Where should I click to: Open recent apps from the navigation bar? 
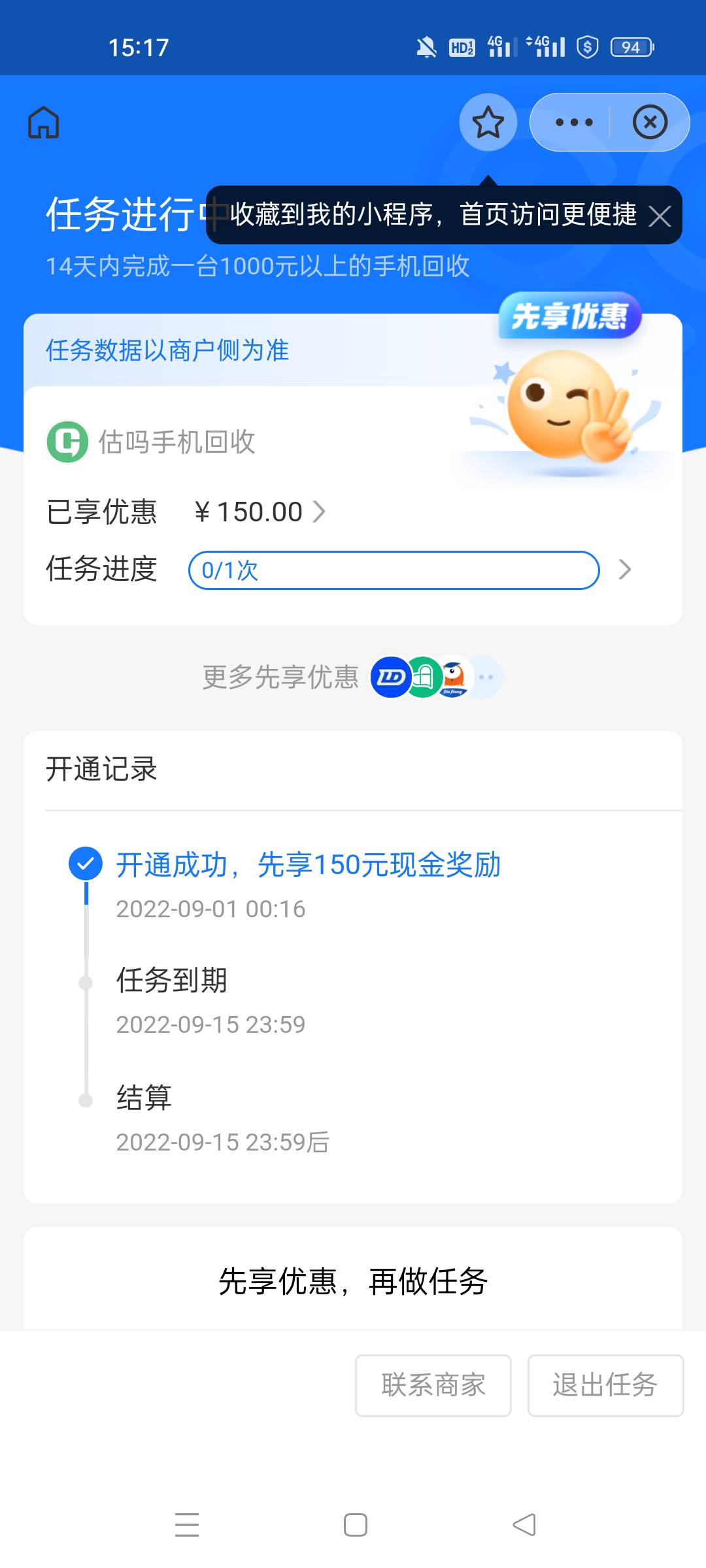click(187, 1525)
